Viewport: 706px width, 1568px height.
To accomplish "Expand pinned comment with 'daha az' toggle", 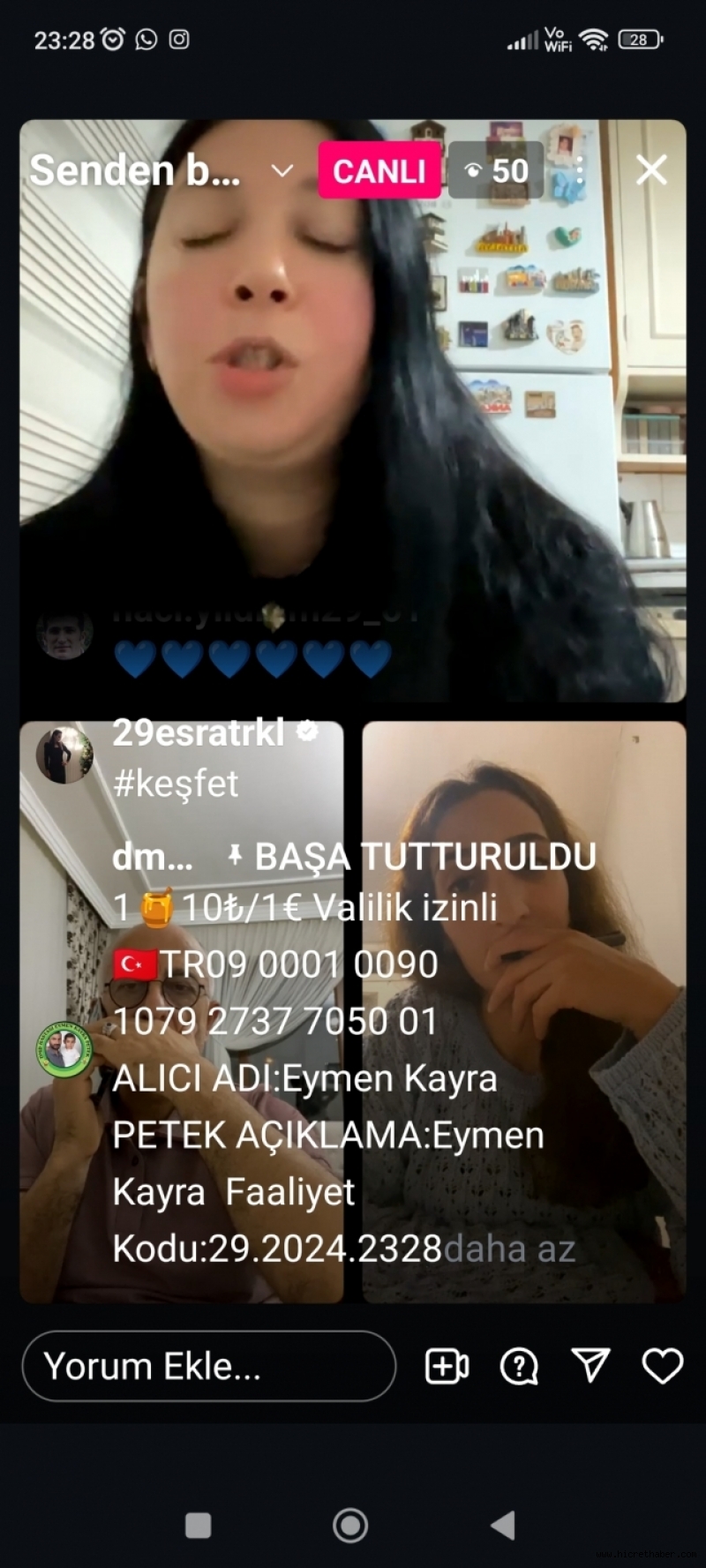I will 509,1249.
